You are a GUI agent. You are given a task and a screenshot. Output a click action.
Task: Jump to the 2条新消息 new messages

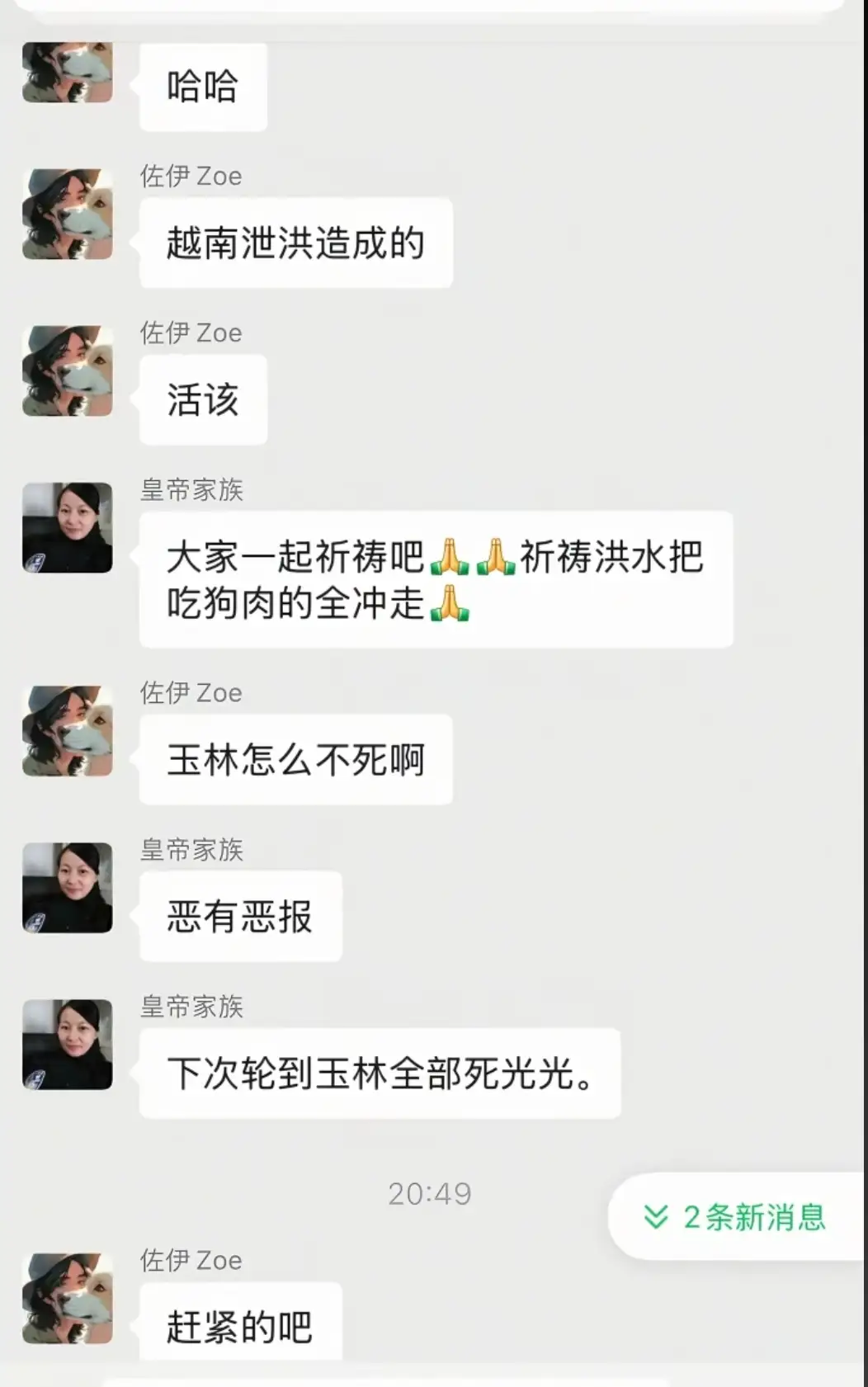click(x=735, y=1217)
